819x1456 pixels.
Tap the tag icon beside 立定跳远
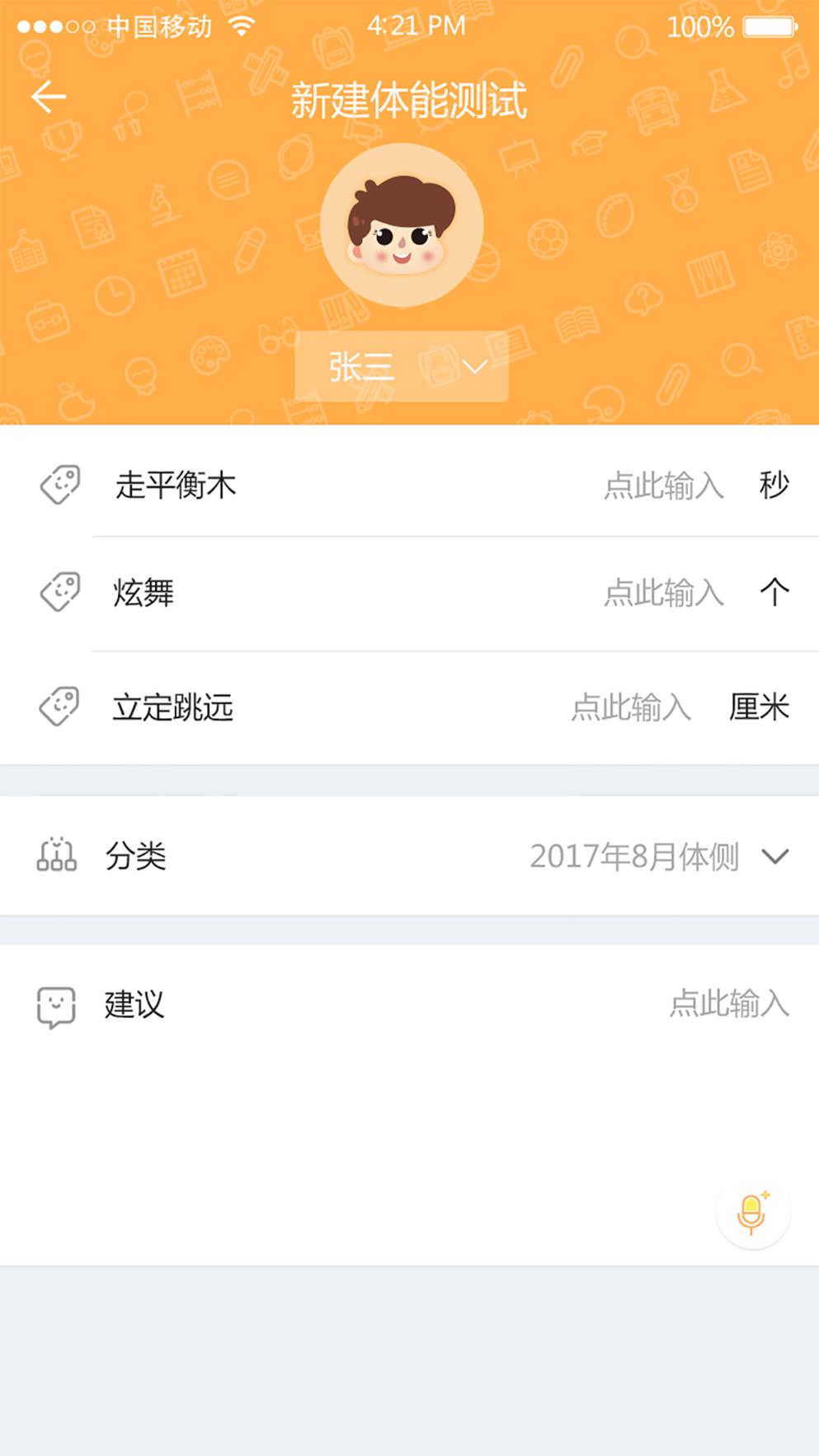(59, 707)
